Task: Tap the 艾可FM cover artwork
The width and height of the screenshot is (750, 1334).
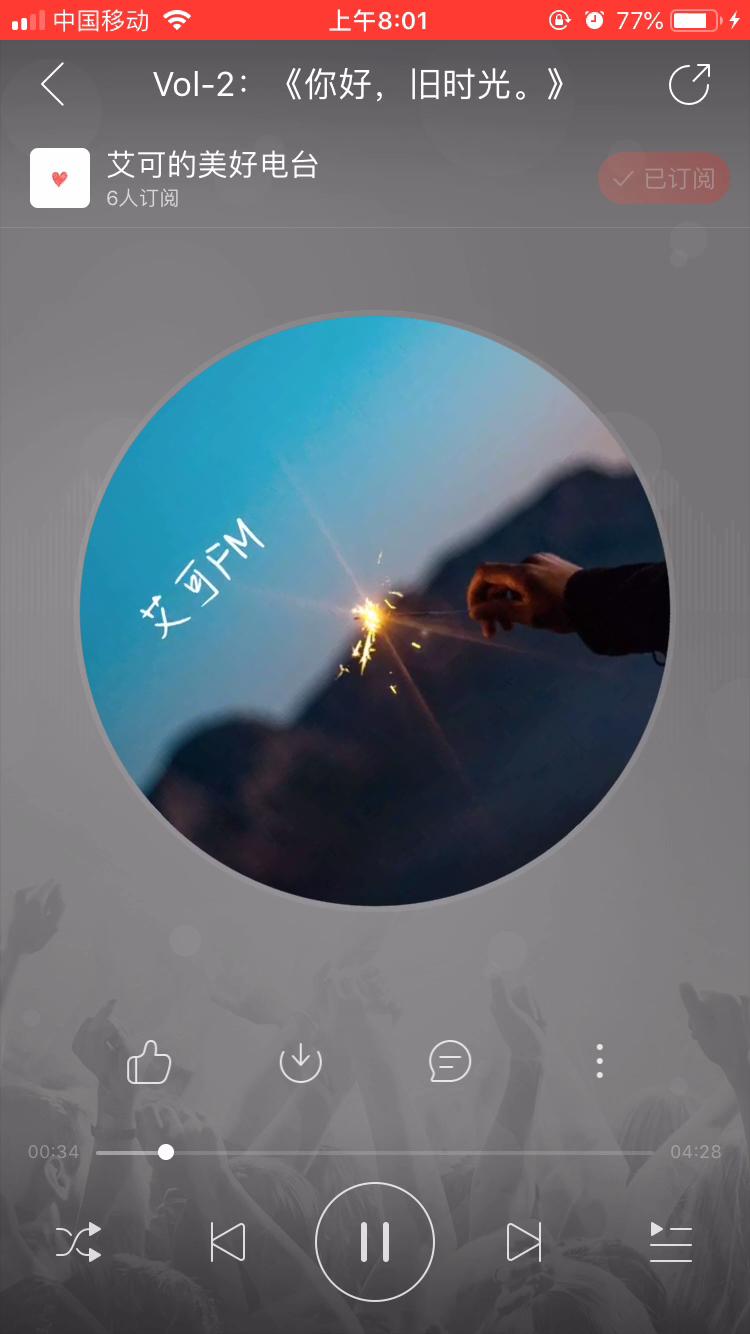Action: (375, 610)
